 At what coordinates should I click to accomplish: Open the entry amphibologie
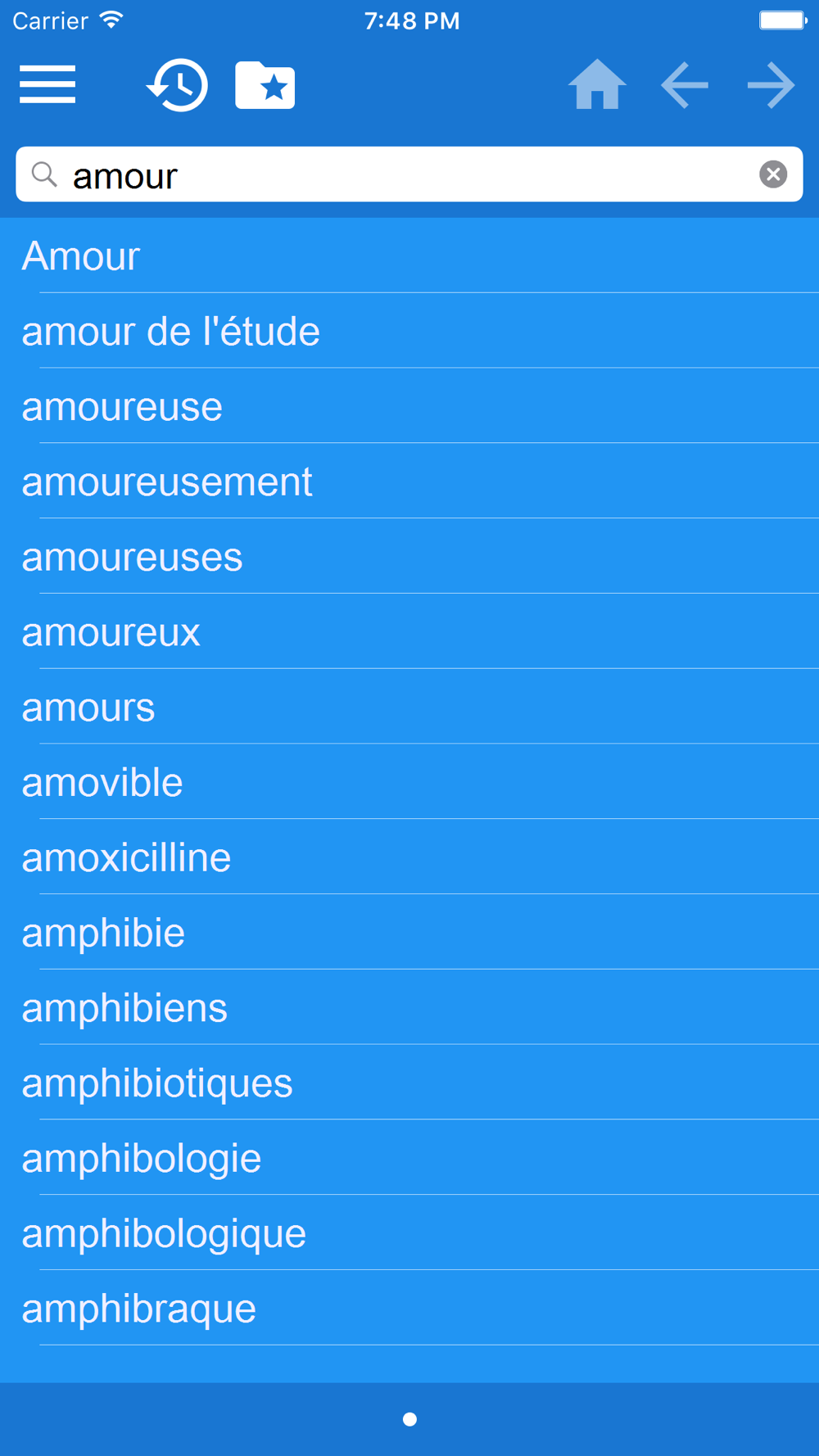coord(409,1159)
